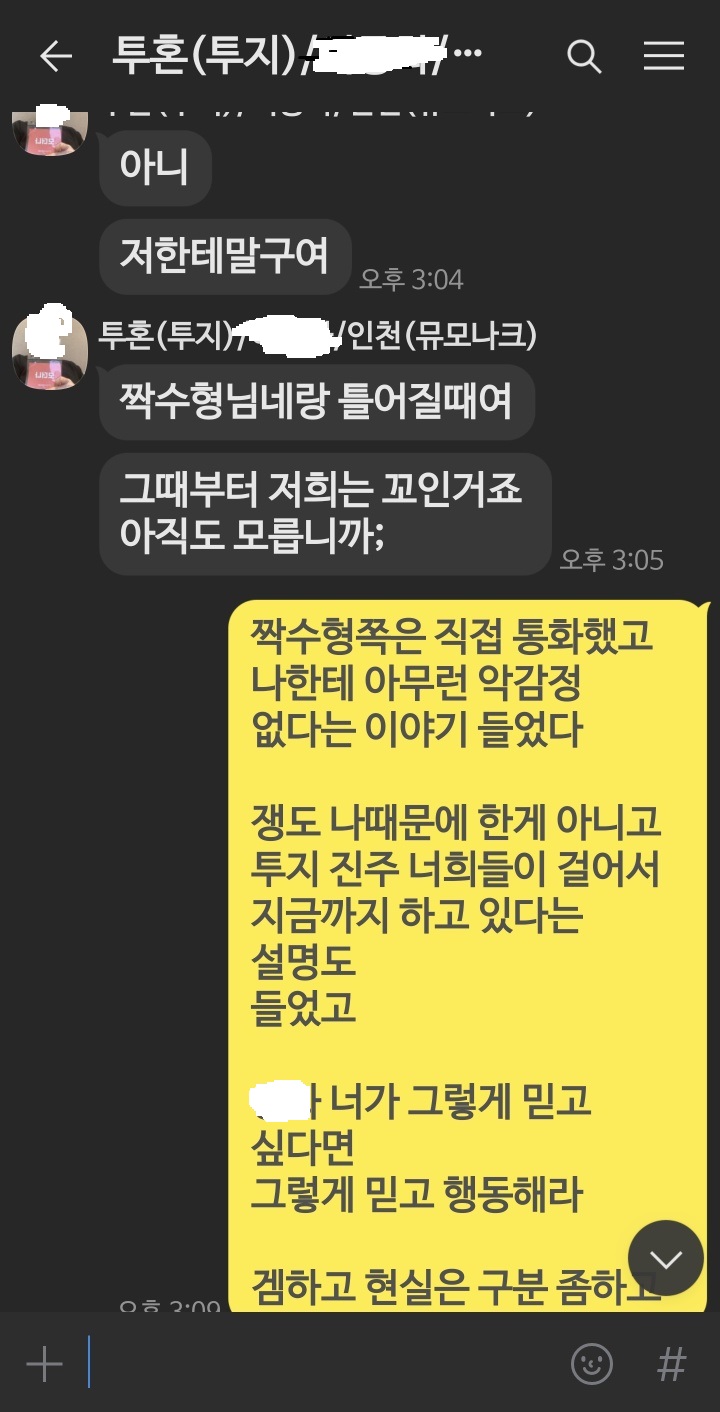Open the emoticon picker
720x1412 pixels.
tap(591, 1364)
